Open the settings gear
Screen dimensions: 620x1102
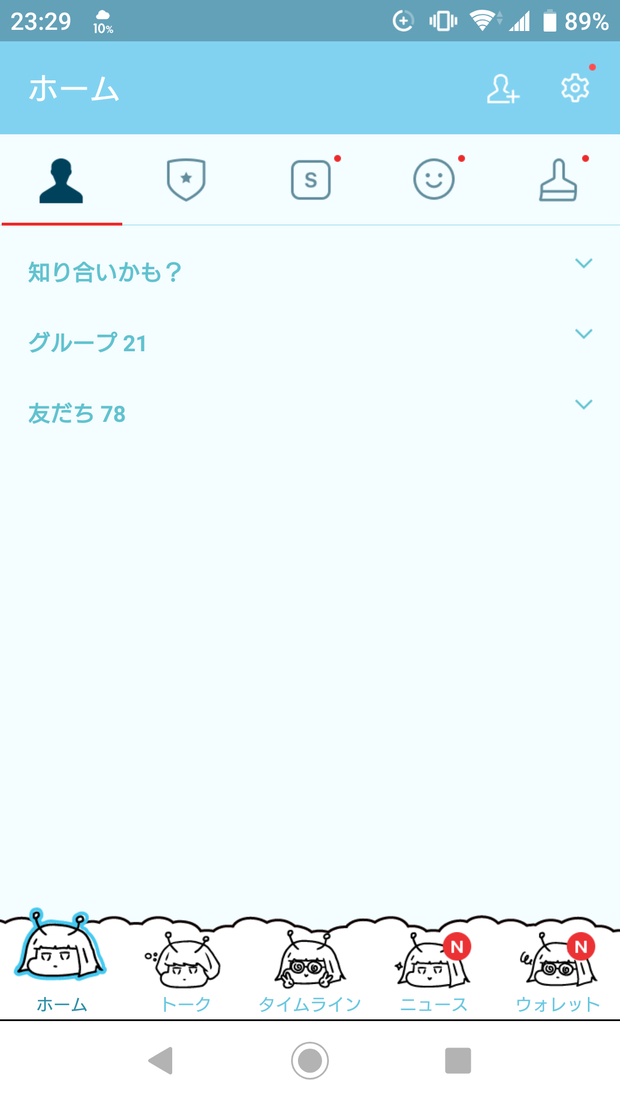[575, 89]
